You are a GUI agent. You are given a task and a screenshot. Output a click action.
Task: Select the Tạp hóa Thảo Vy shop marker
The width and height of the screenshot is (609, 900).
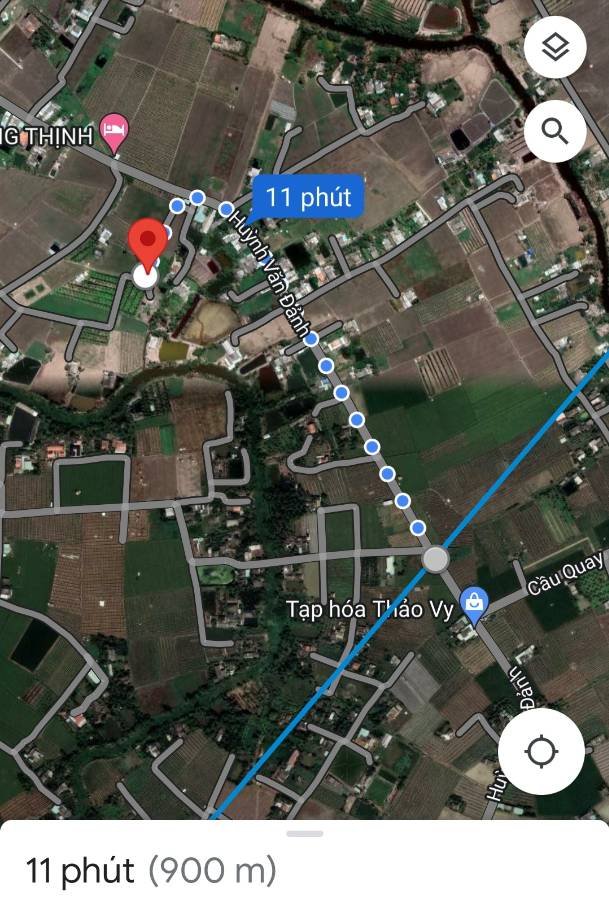click(x=473, y=603)
